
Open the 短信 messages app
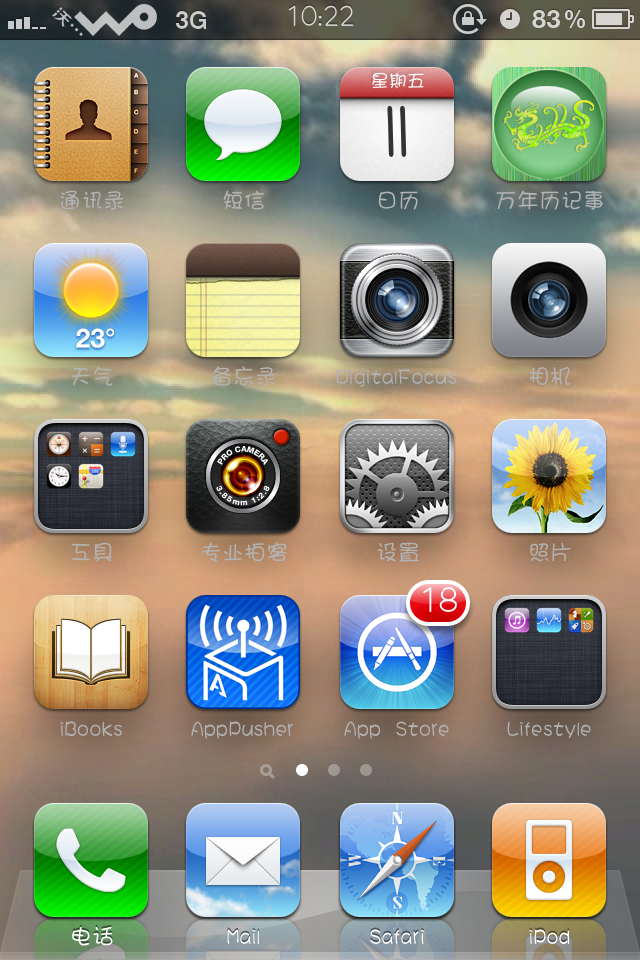click(x=243, y=124)
